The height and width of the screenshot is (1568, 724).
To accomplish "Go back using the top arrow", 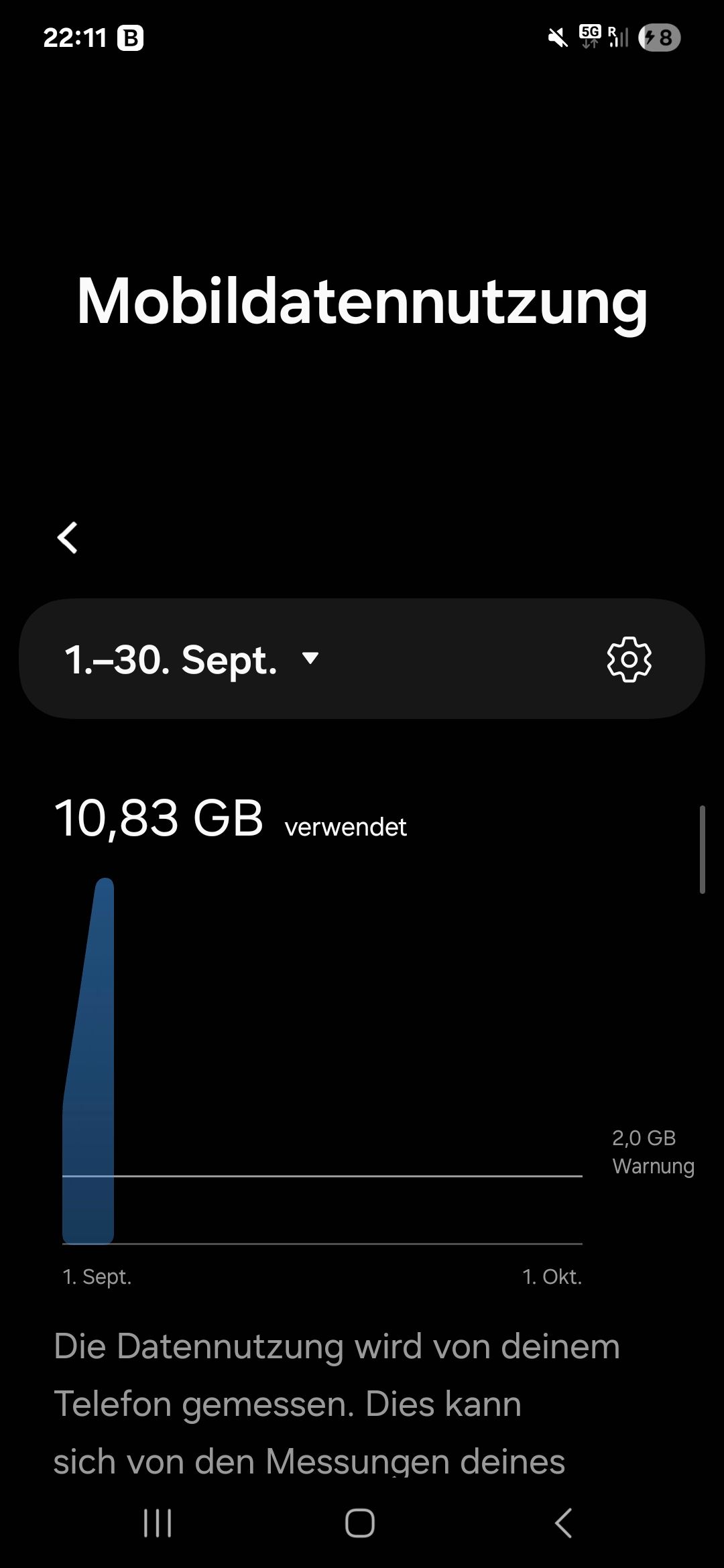I will [x=68, y=537].
